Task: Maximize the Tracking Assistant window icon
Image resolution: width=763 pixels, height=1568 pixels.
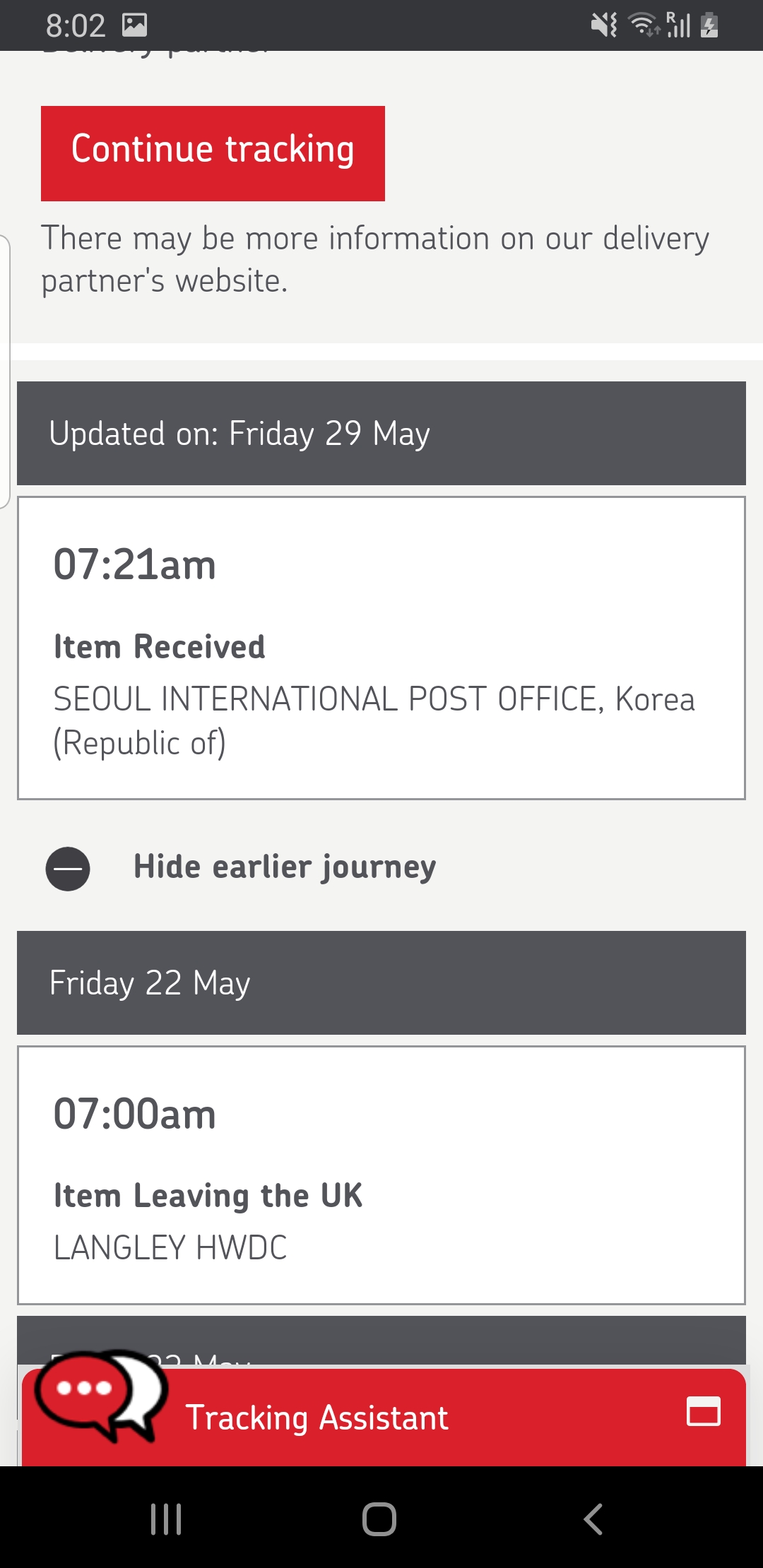Action: [x=703, y=1412]
